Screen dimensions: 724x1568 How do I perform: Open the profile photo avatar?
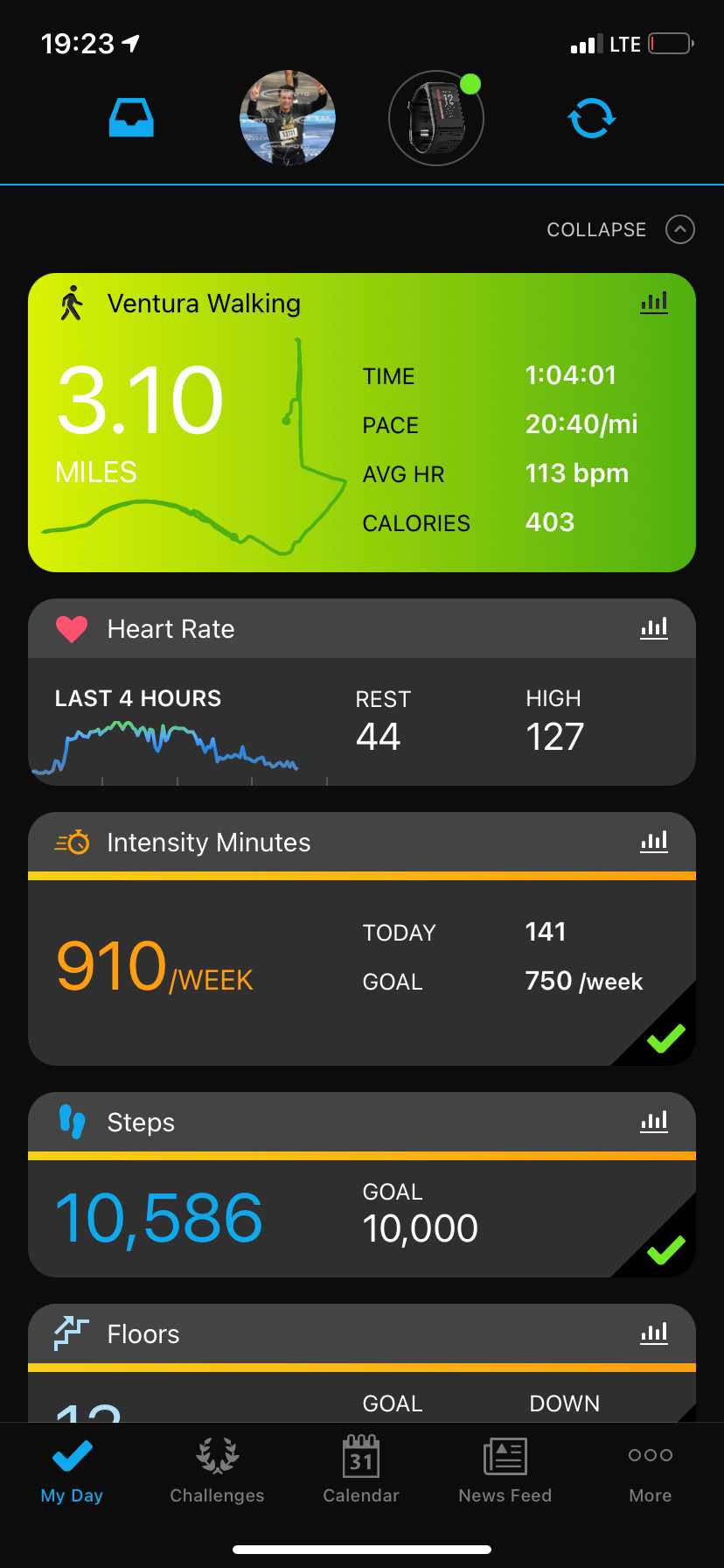[x=288, y=118]
